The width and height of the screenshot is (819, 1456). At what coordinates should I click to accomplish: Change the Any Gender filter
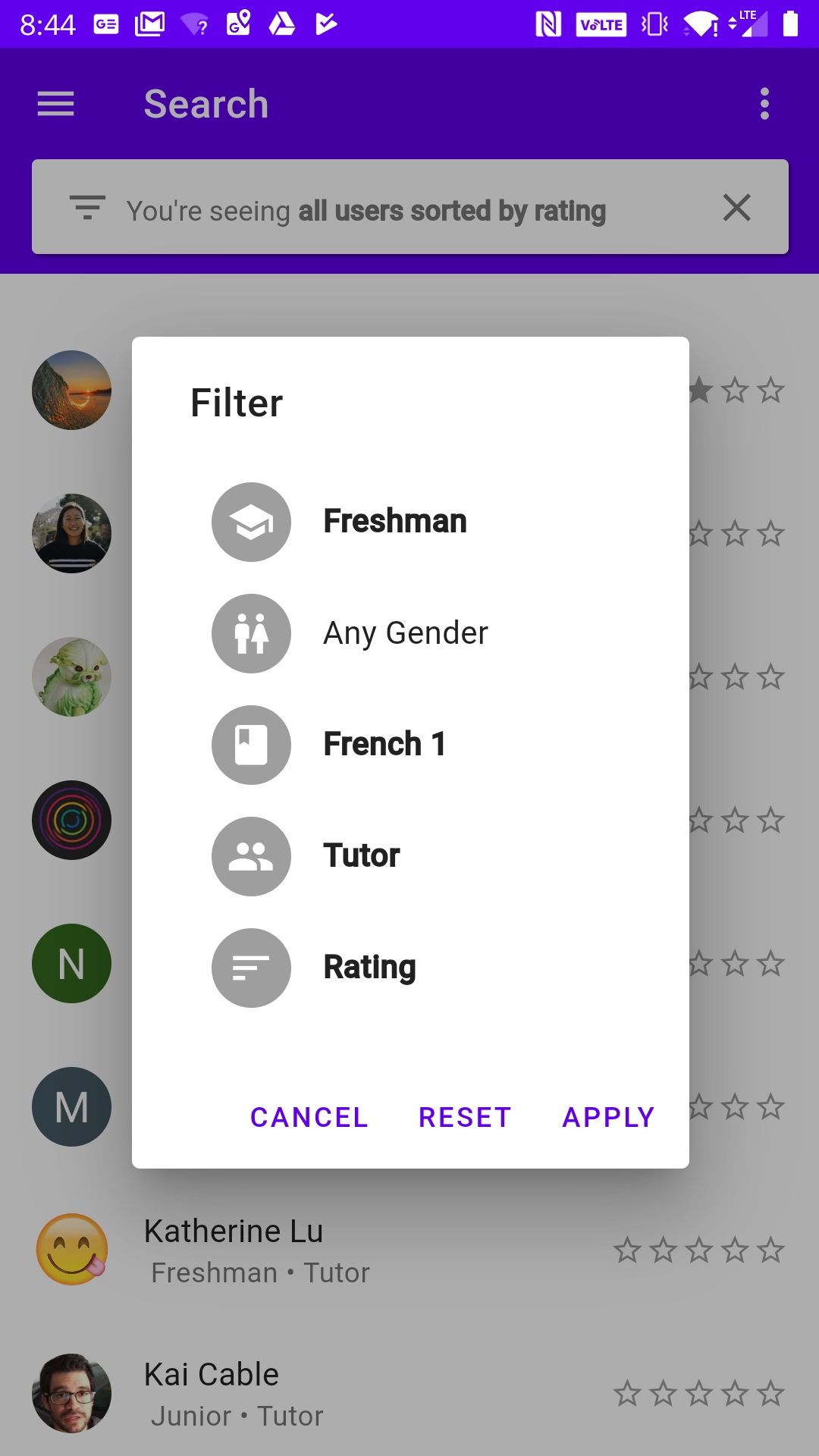pyautogui.click(x=410, y=633)
